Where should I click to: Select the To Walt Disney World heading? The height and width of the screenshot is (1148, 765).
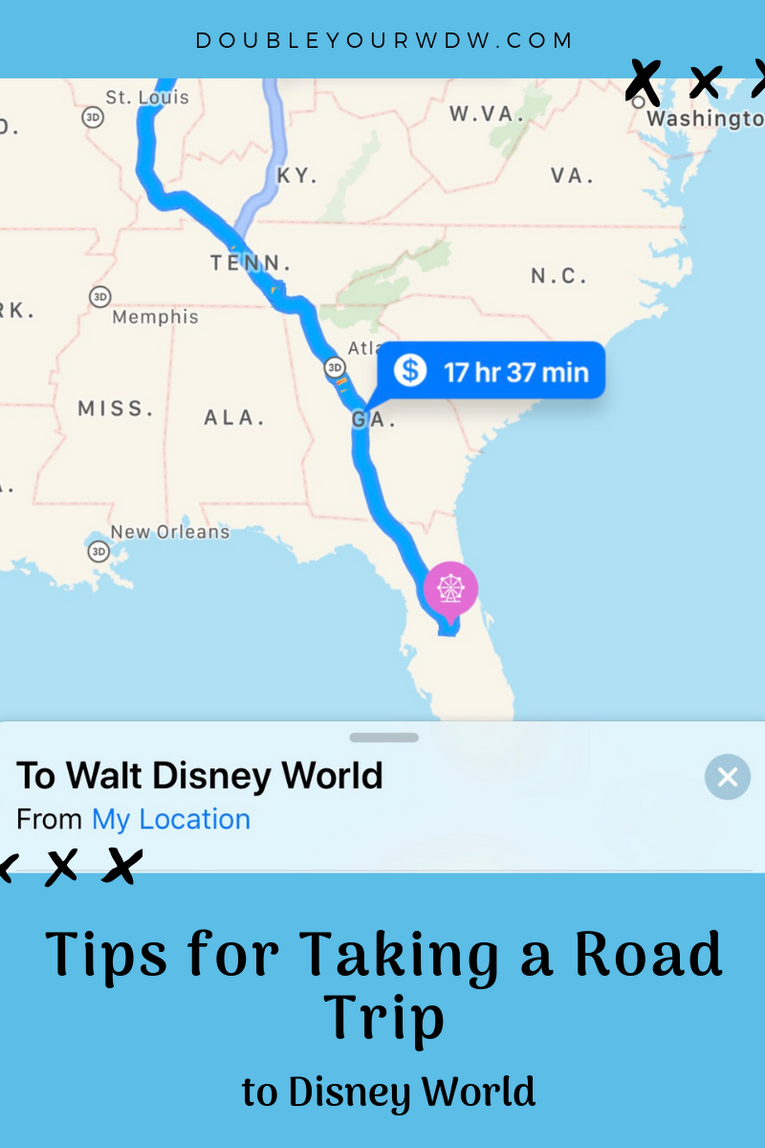[x=200, y=775]
